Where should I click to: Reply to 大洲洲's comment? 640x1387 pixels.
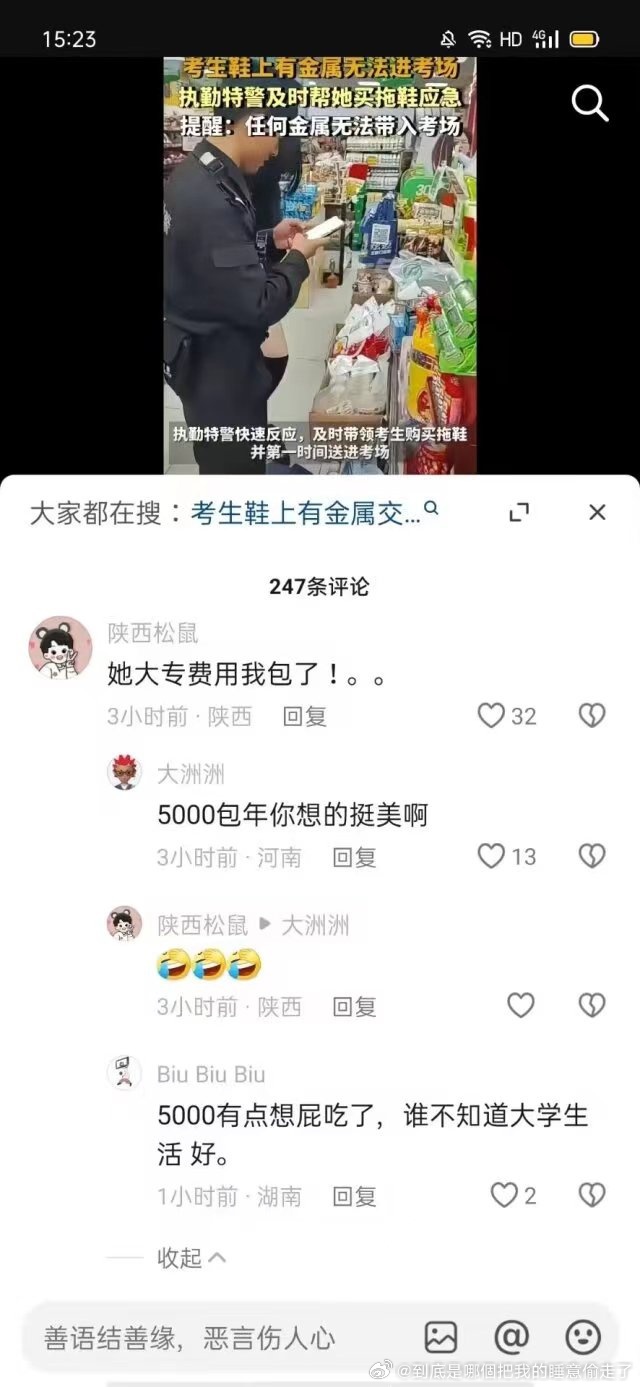[x=354, y=857]
